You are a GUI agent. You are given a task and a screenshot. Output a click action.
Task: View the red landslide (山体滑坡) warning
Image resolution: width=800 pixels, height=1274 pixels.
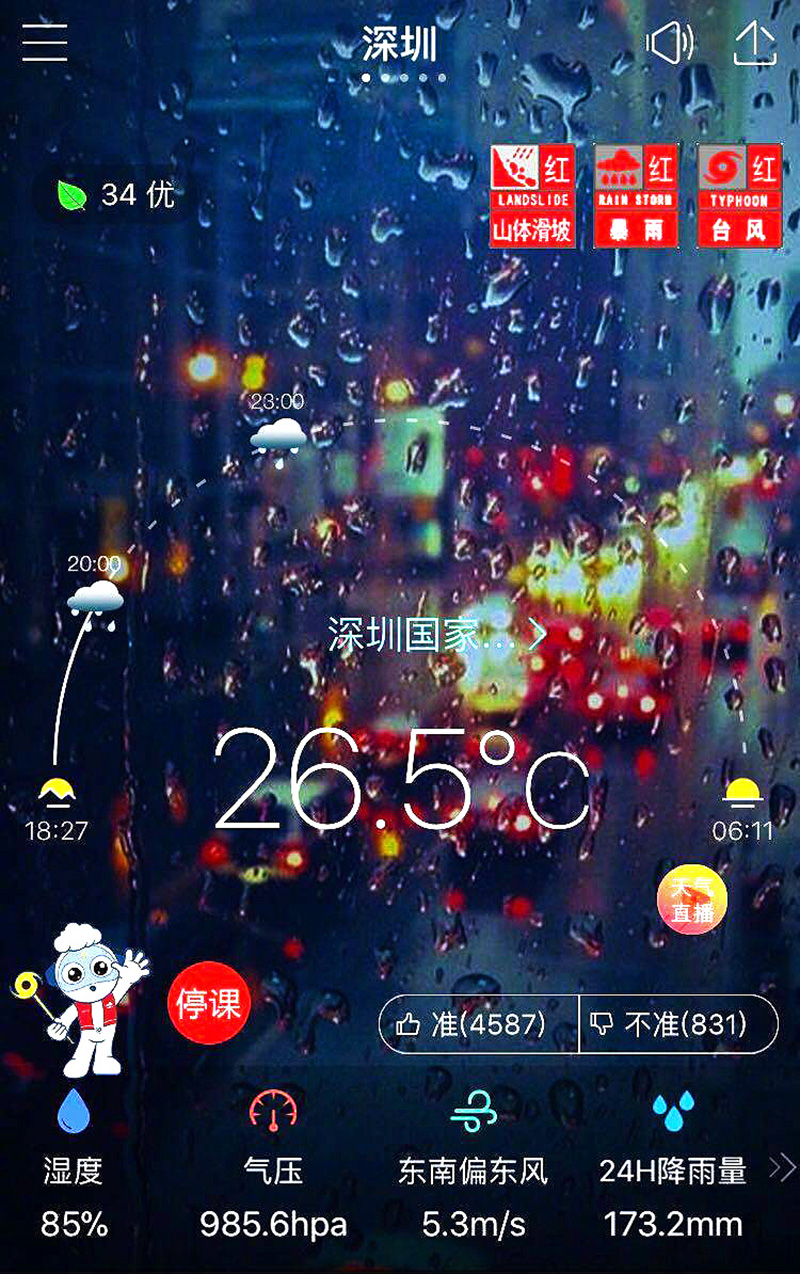click(532, 195)
